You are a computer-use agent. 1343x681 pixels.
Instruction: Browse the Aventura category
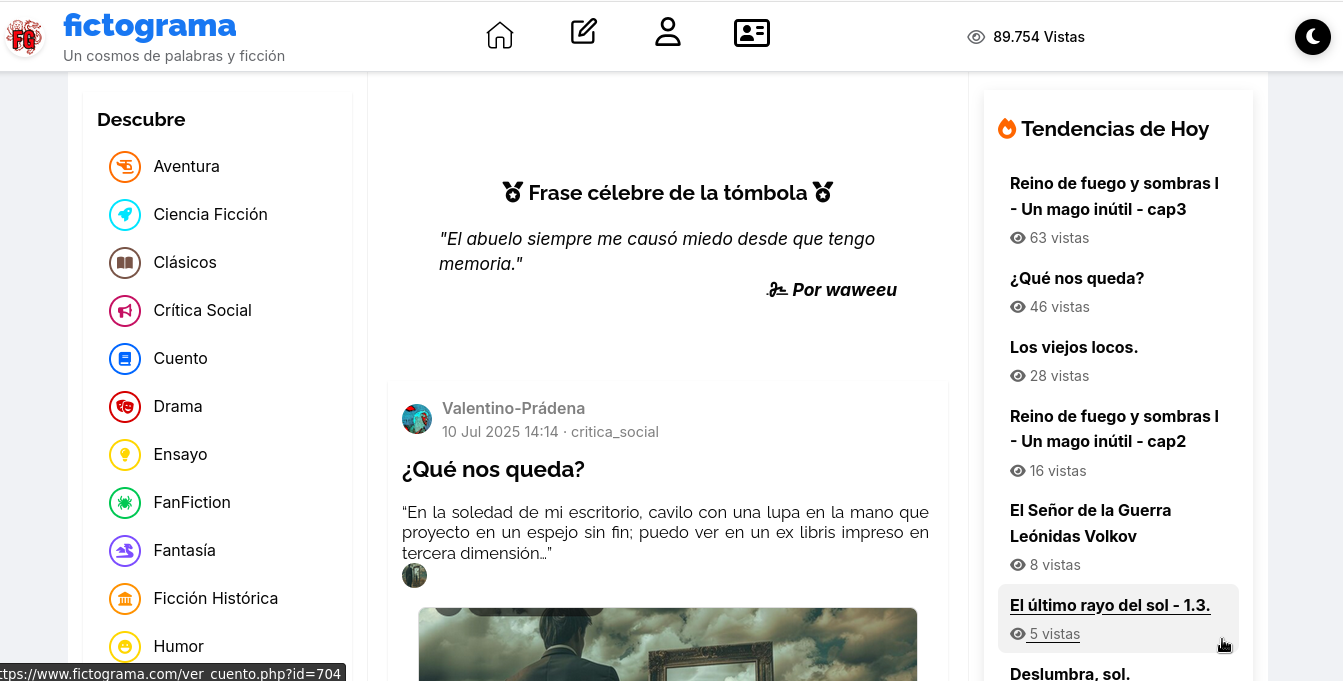pyautogui.click(x=186, y=166)
